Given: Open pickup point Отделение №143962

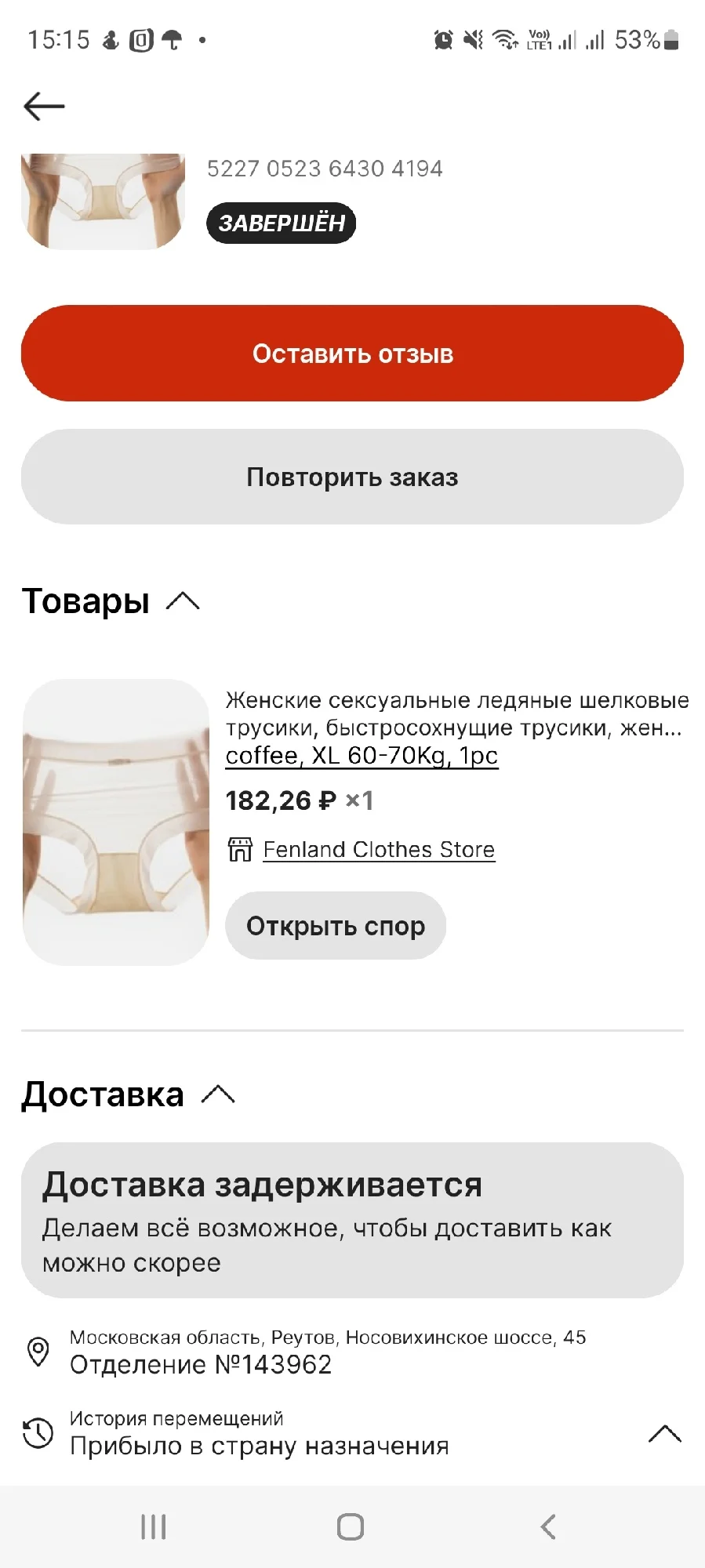Looking at the screenshot, I should 200,1364.
